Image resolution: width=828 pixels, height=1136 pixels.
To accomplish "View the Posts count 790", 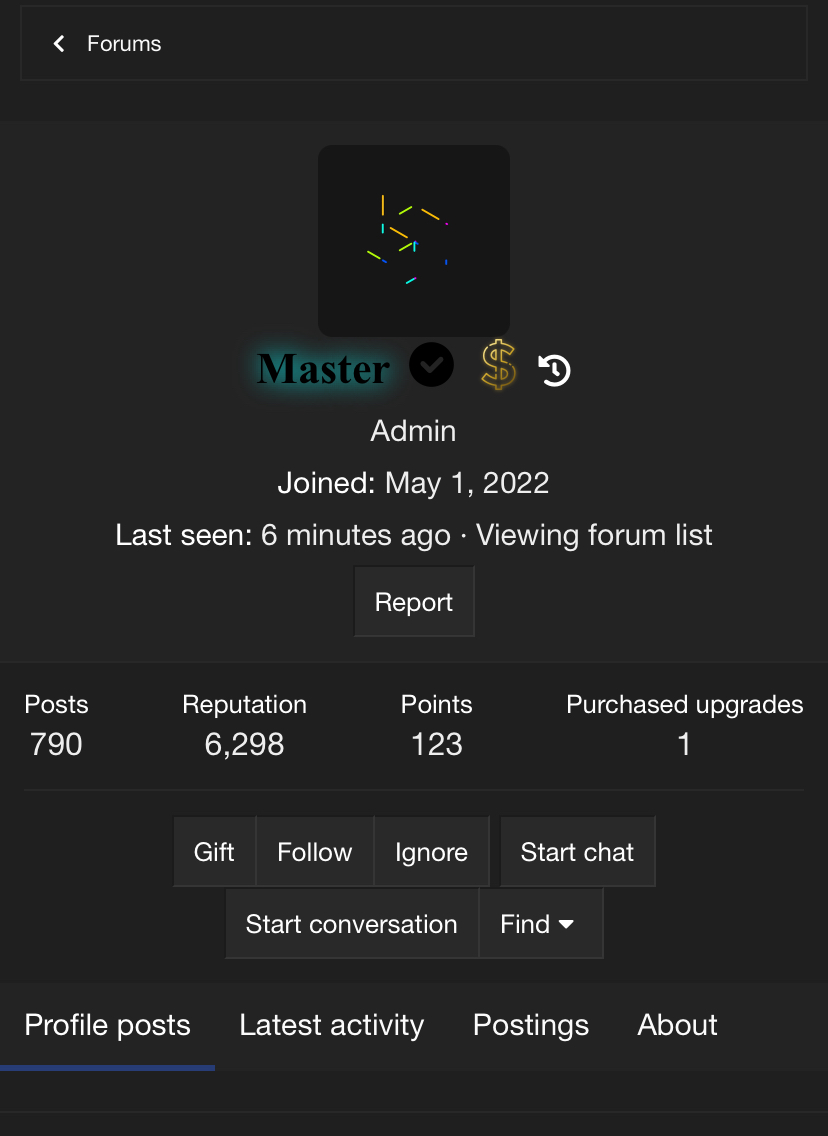I will pyautogui.click(x=56, y=744).
